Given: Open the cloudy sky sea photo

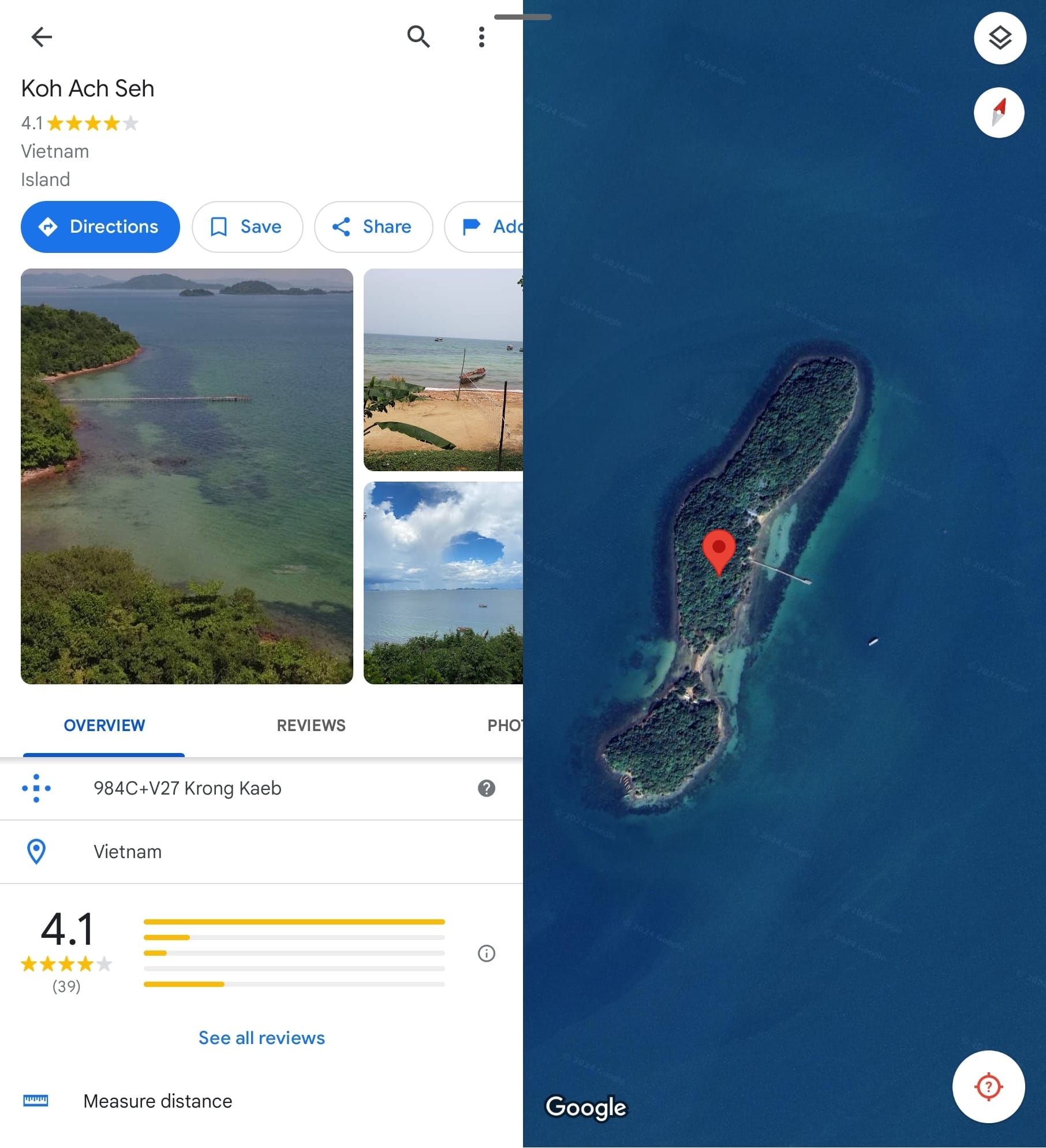Looking at the screenshot, I should 443,583.
